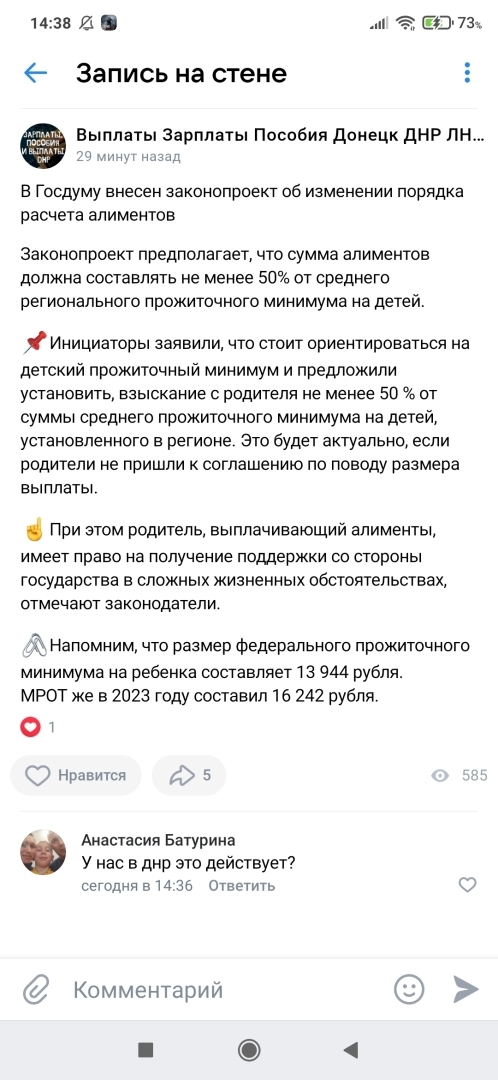The height and width of the screenshot is (1080, 498).
Task: Tap the system back triangle
Action: [351, 1050]
